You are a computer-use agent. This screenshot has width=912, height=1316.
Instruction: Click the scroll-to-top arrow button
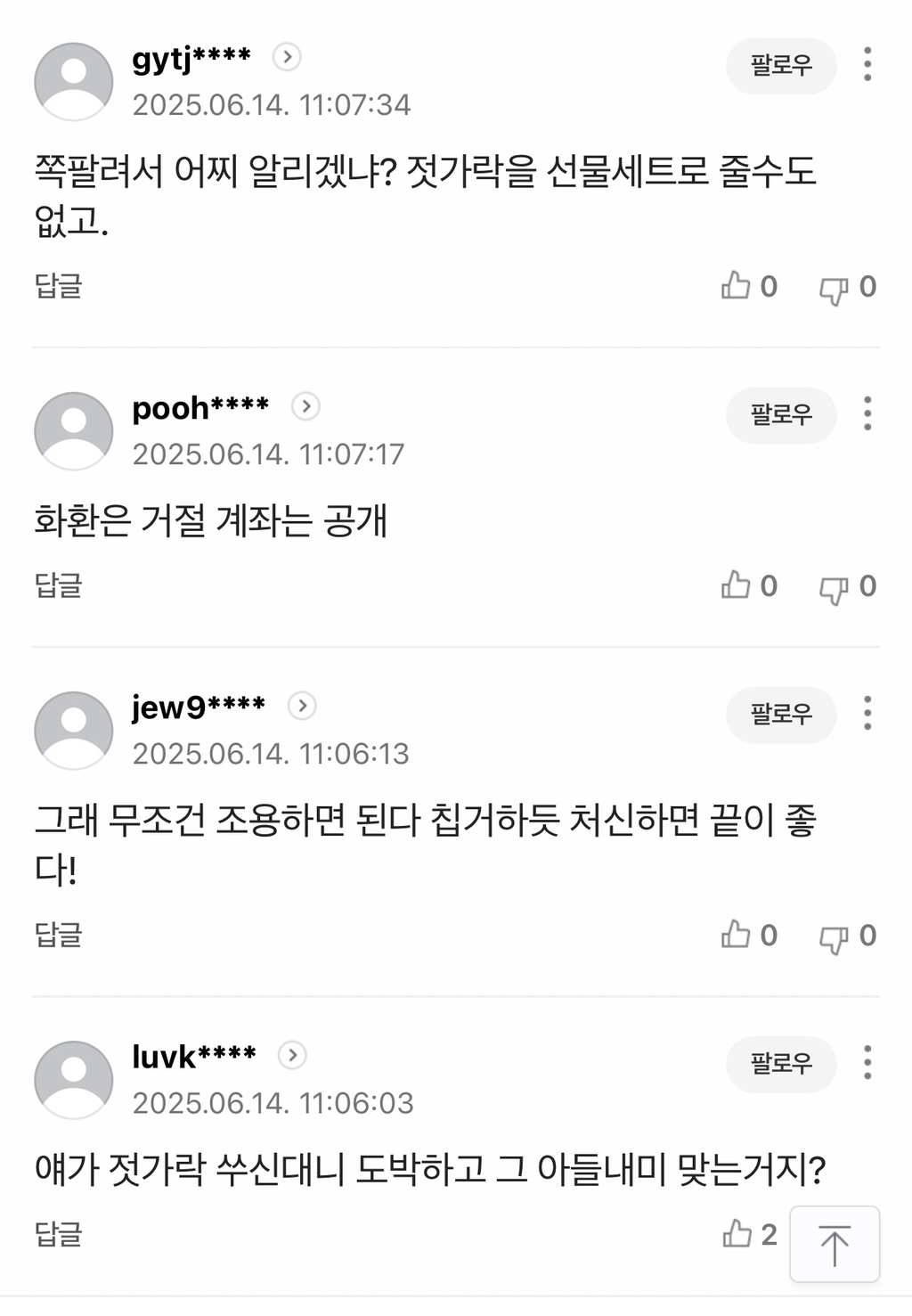tap(835, 1242)
